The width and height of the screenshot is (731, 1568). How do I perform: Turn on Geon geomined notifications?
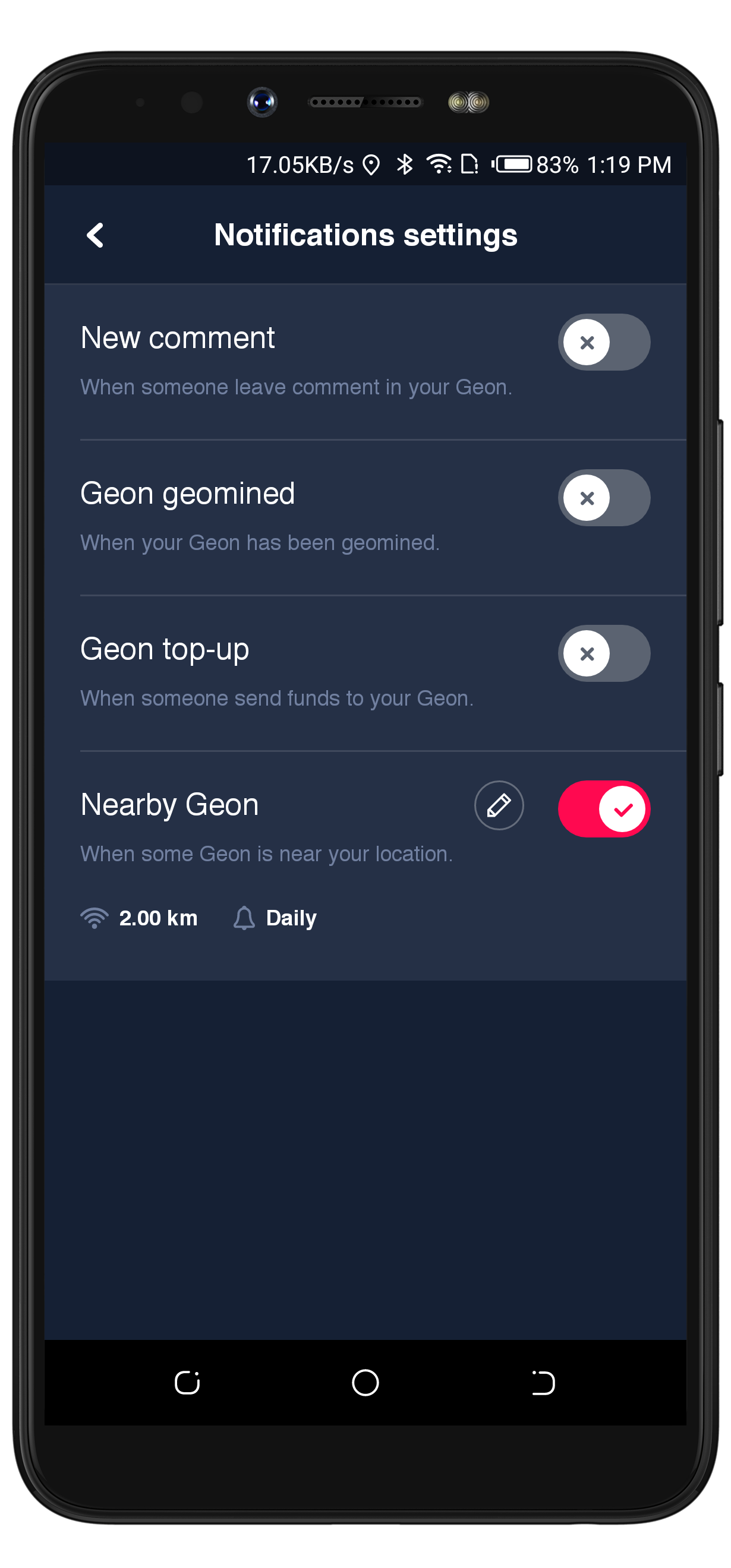click(604, 498)
